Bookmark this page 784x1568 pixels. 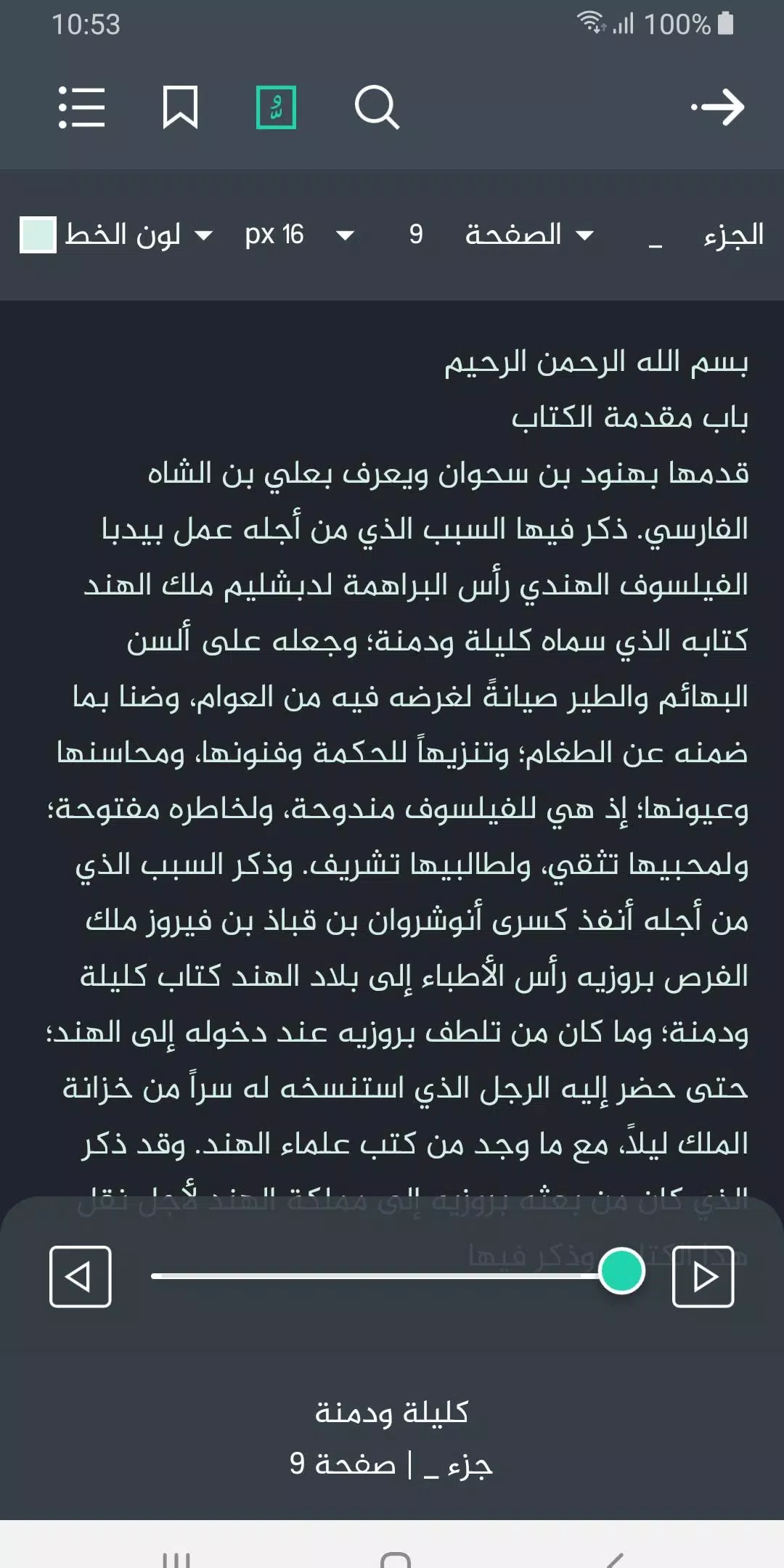point(180,107)
